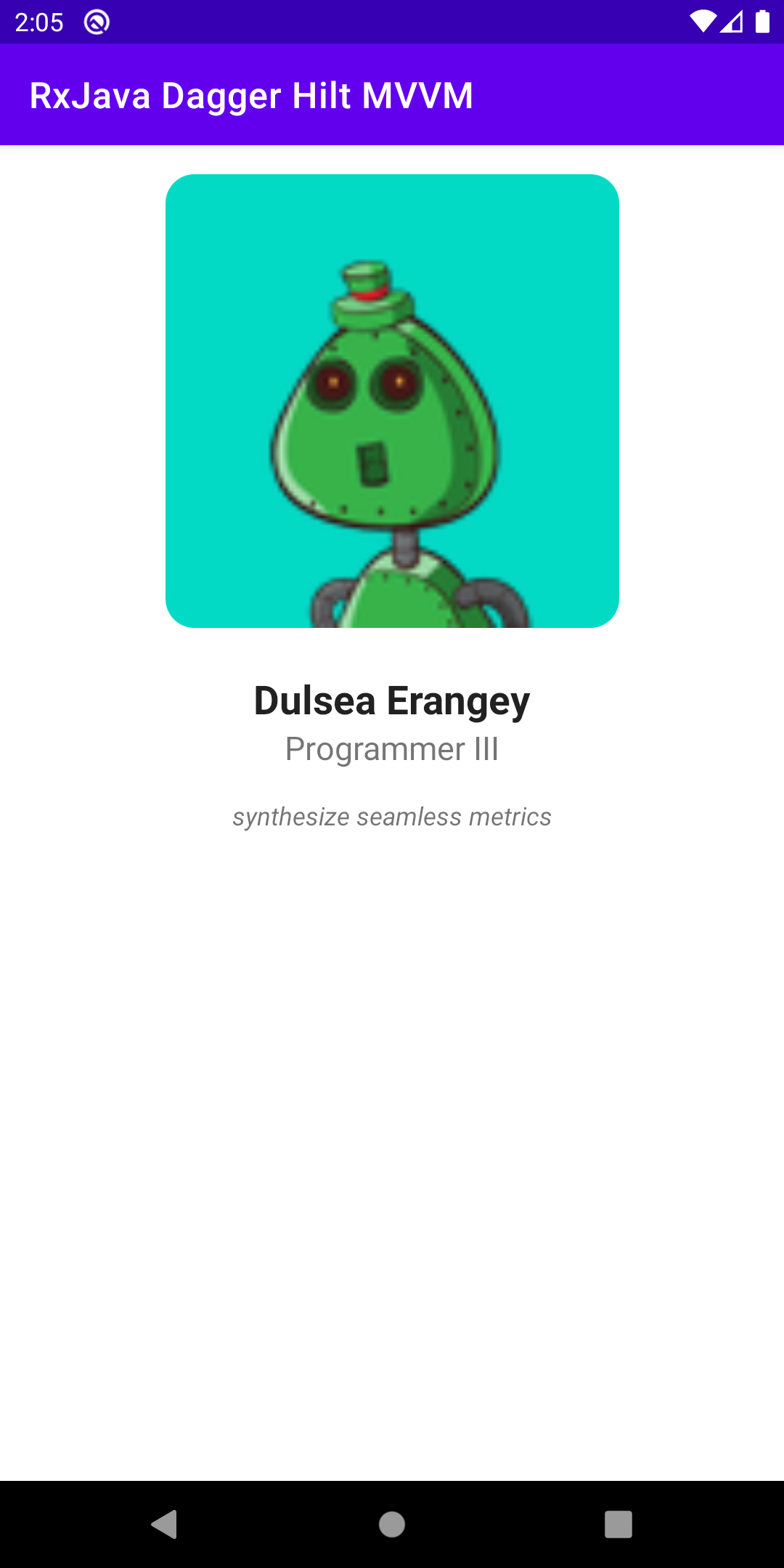Go to the home screen

click(x=392, y=1524)
